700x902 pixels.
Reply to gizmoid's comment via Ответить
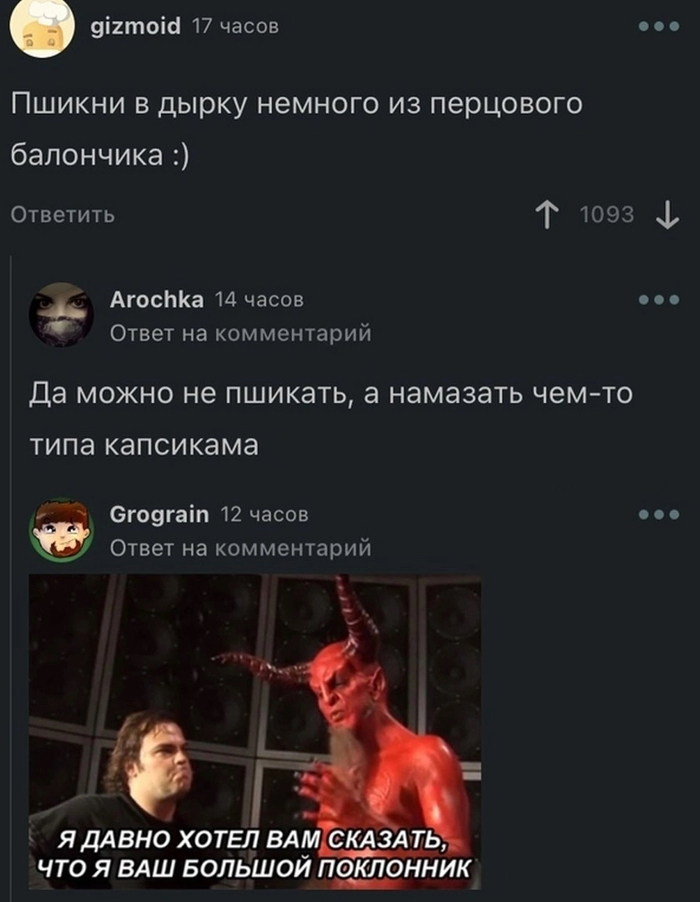(62, 214)
